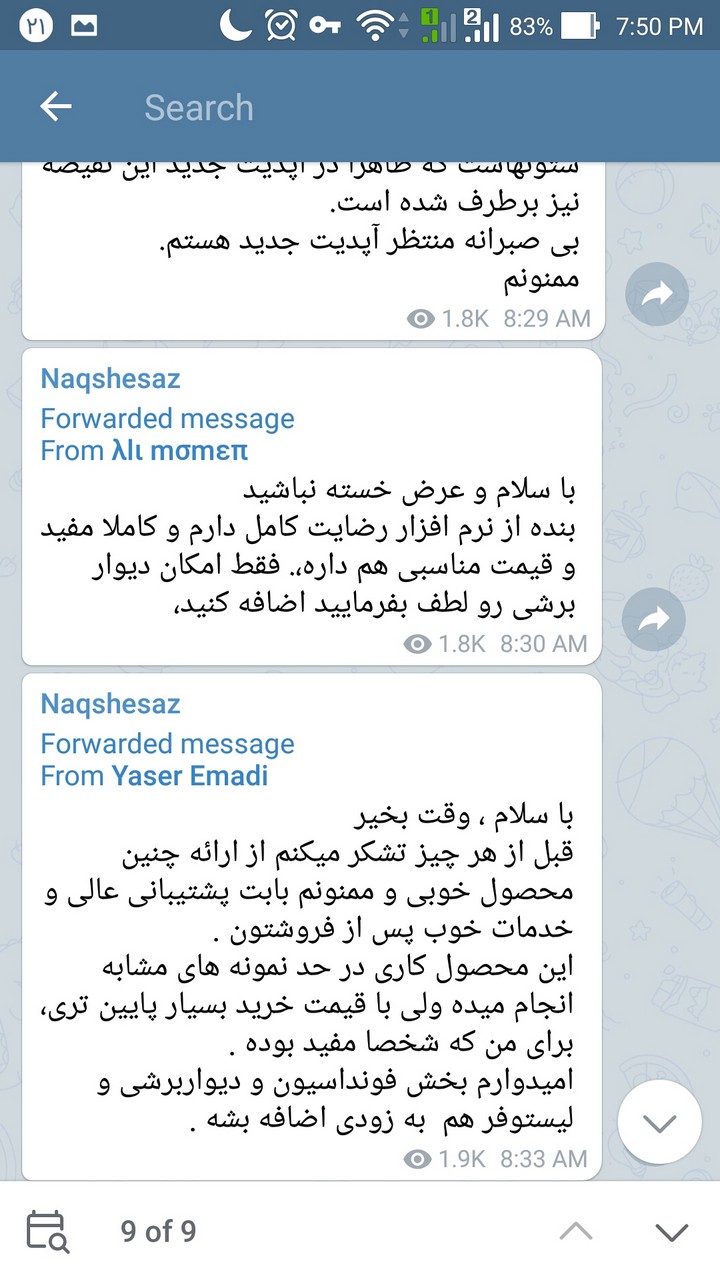Tap the back arrow in the search bar
The image size is (720, 1280).
(56, 107)
